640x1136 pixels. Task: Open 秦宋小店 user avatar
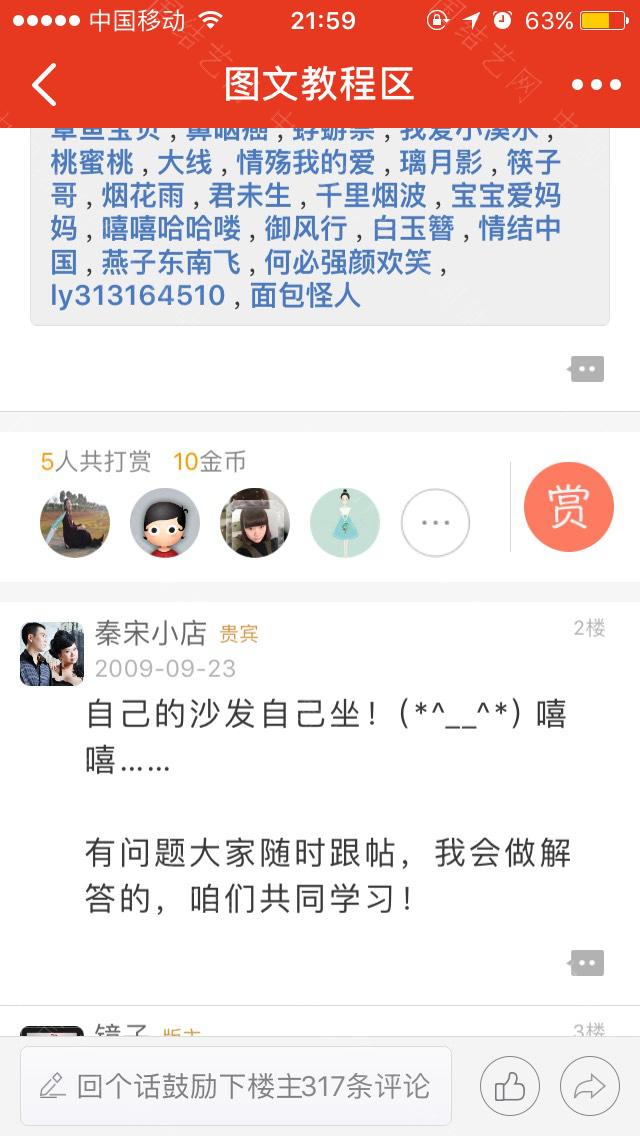[52, 654]
